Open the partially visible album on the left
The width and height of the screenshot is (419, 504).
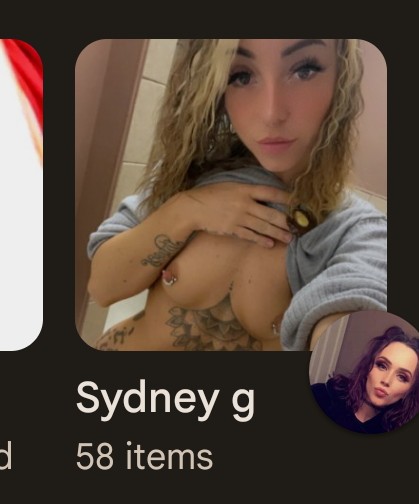tap(21, 195)
